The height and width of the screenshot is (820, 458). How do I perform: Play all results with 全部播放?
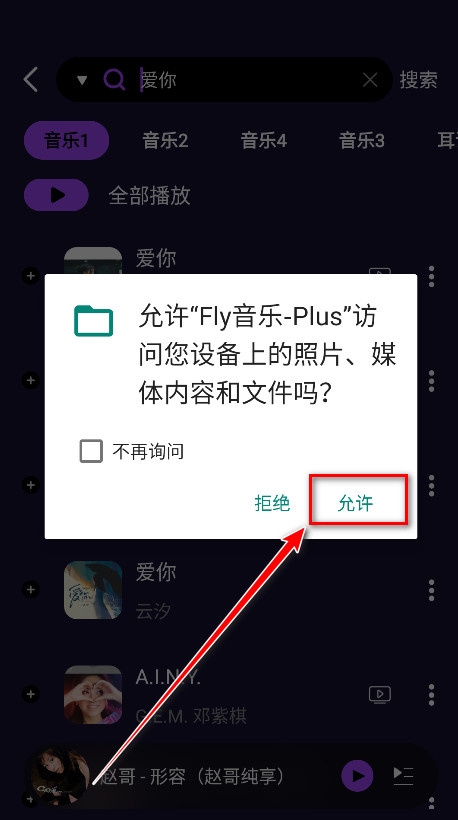[x=107, y=195]
